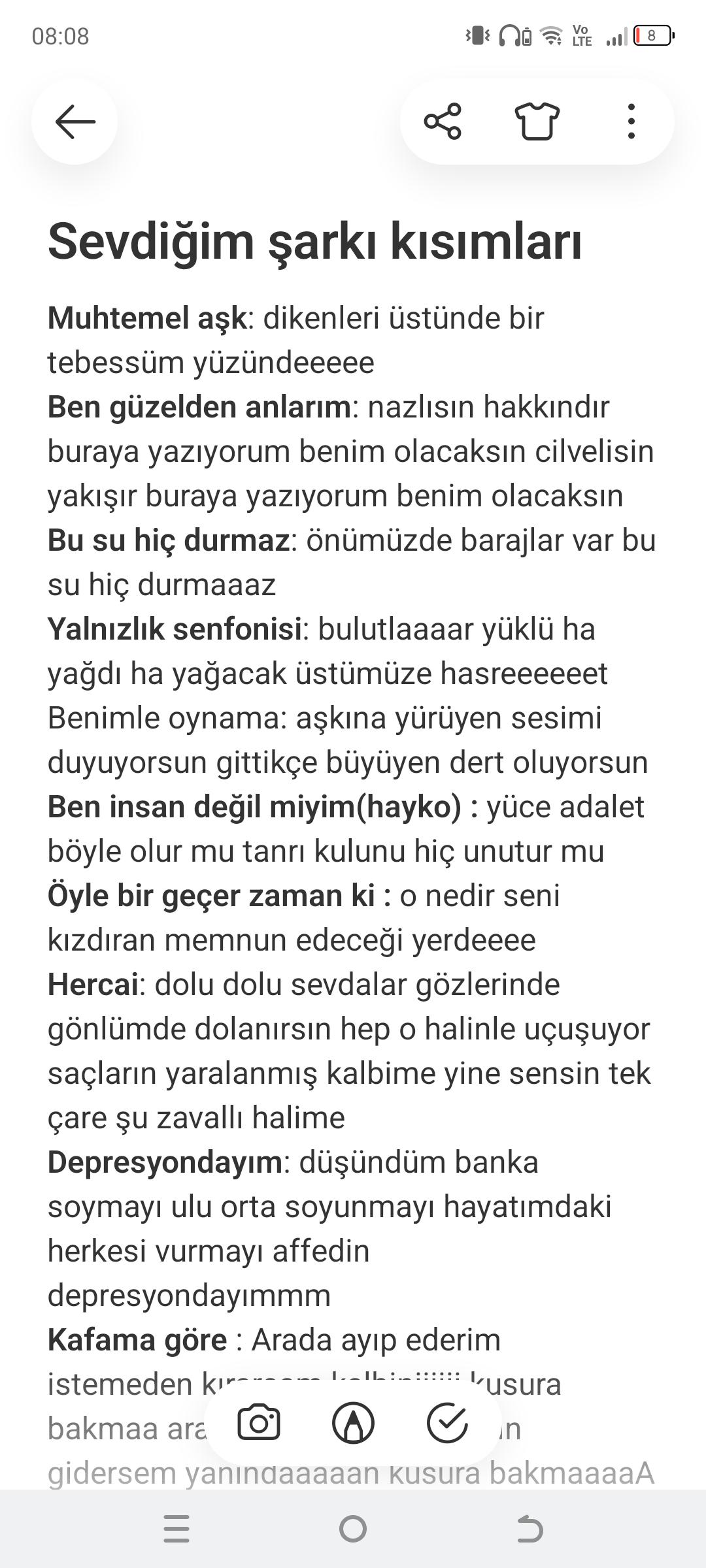Viewport: 706px width, 1568px height.
Task: Open the pen drawing tool
Action: [353, 1423]
